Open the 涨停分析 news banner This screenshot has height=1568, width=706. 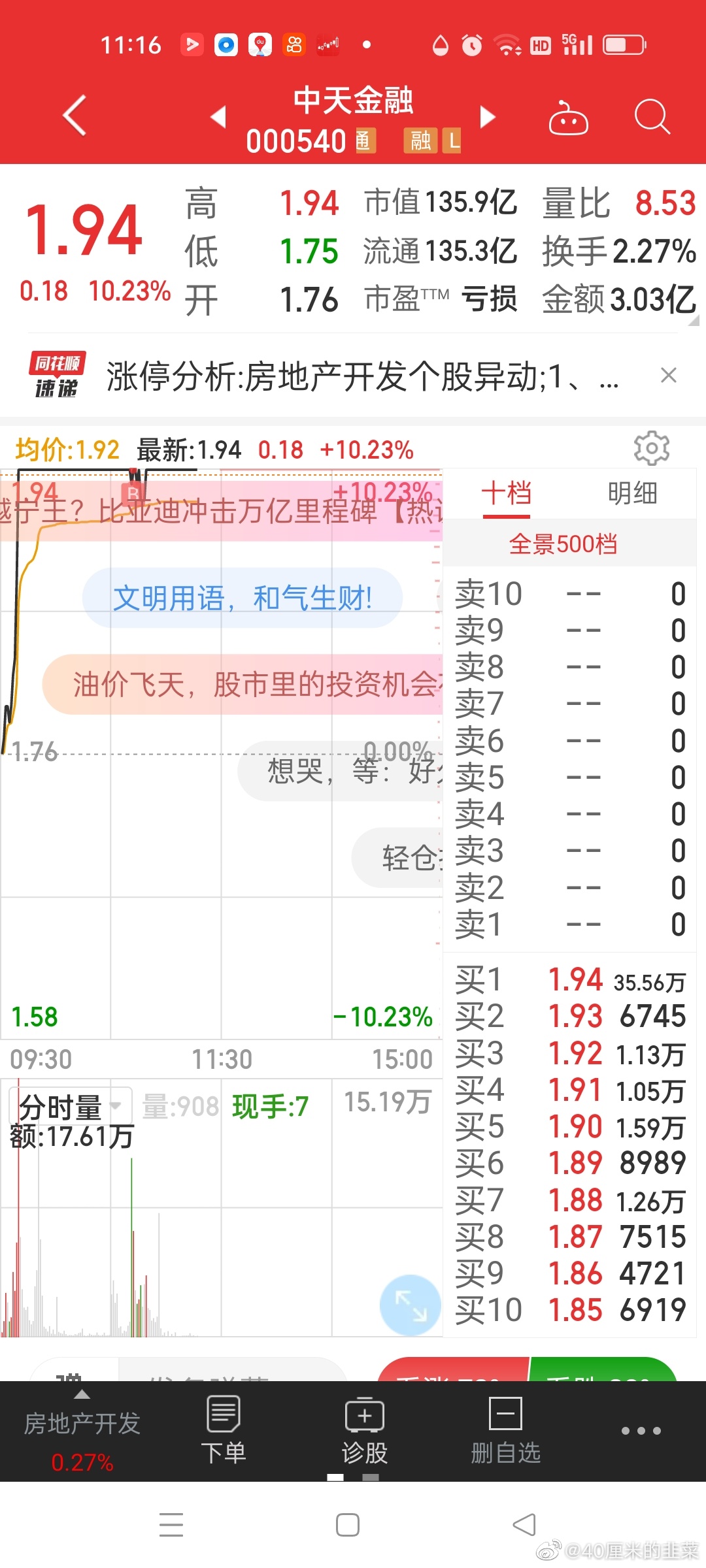click(x=363, y=376)
